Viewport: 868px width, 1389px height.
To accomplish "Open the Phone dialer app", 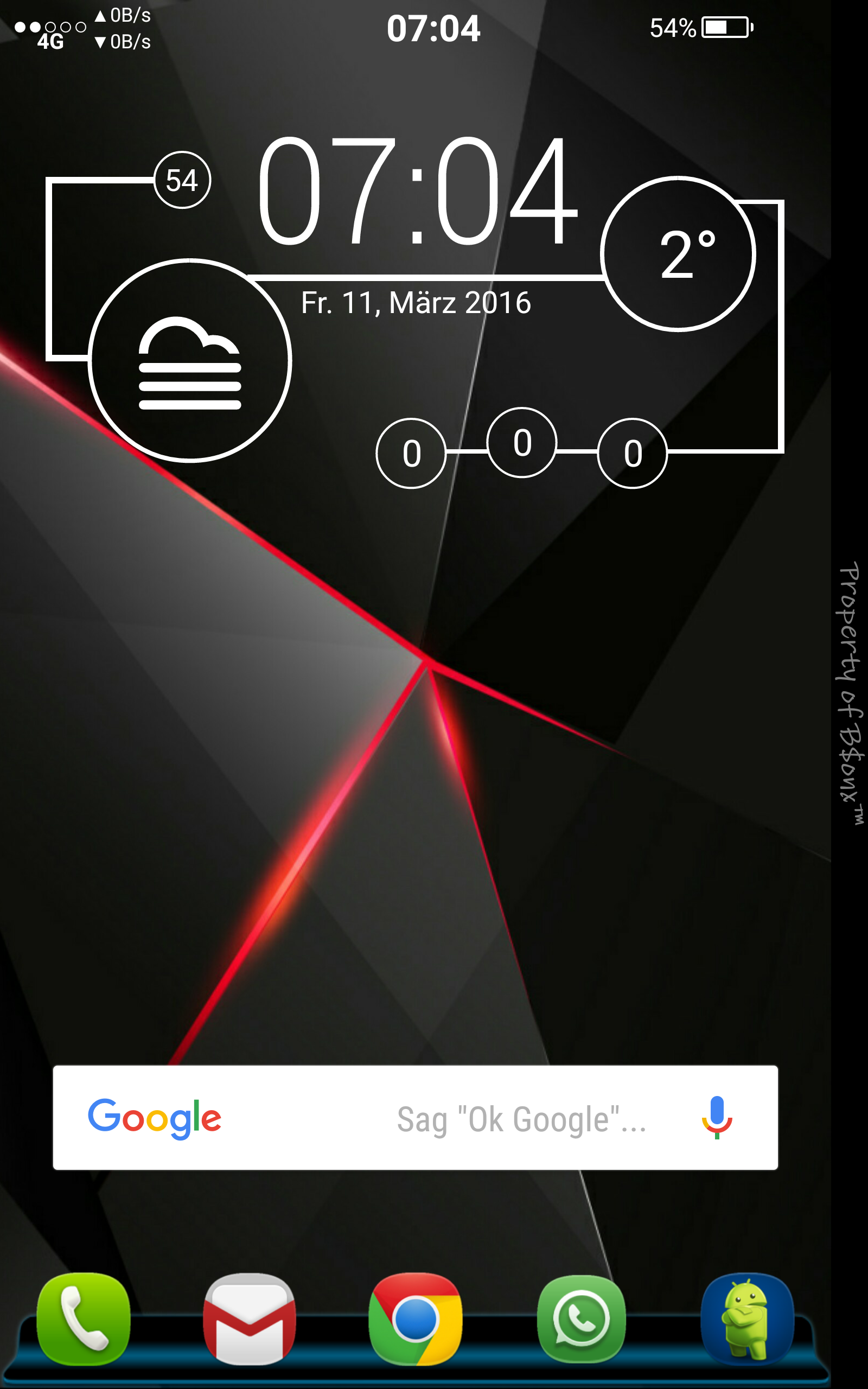I will tap(84, 1318).
